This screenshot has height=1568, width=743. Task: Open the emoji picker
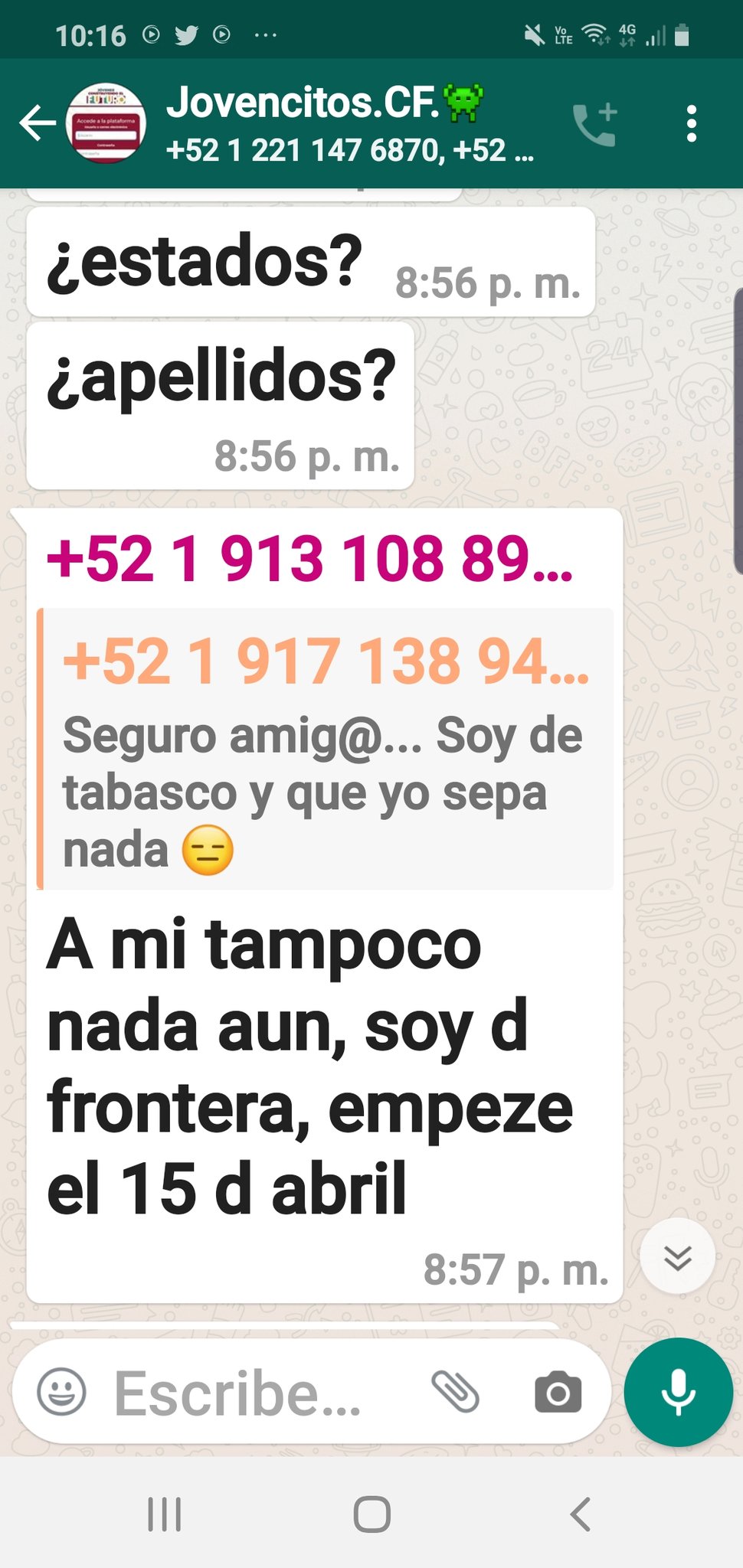click(x=62, y=1391)
